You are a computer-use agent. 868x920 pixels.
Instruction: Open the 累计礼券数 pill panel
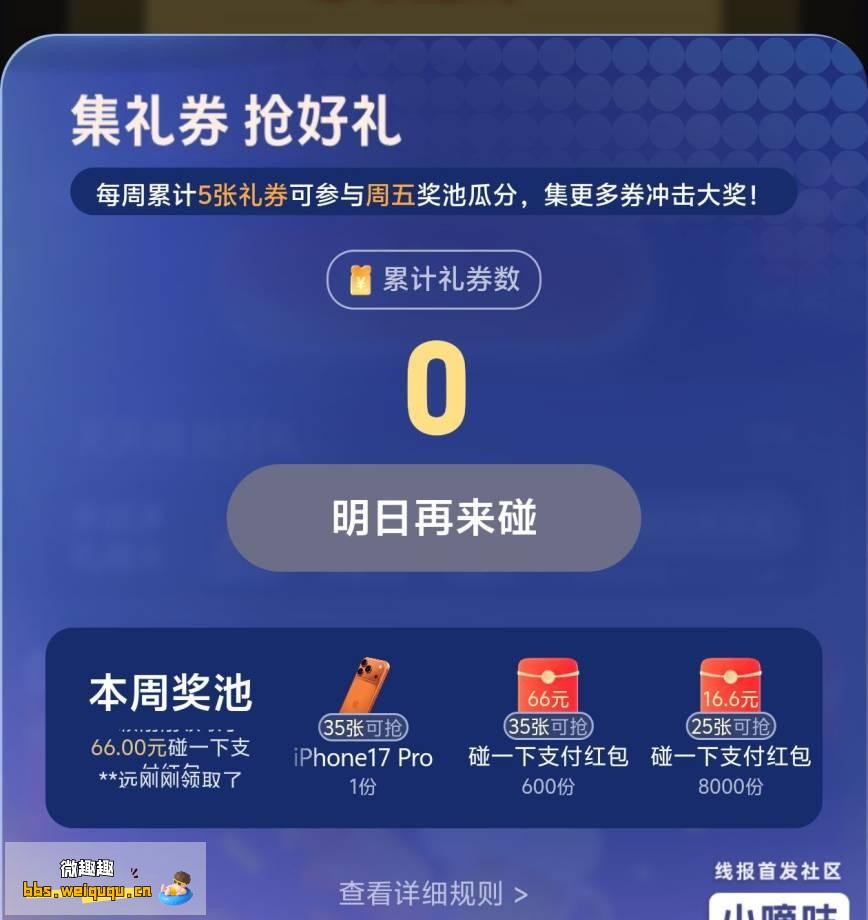434,281
